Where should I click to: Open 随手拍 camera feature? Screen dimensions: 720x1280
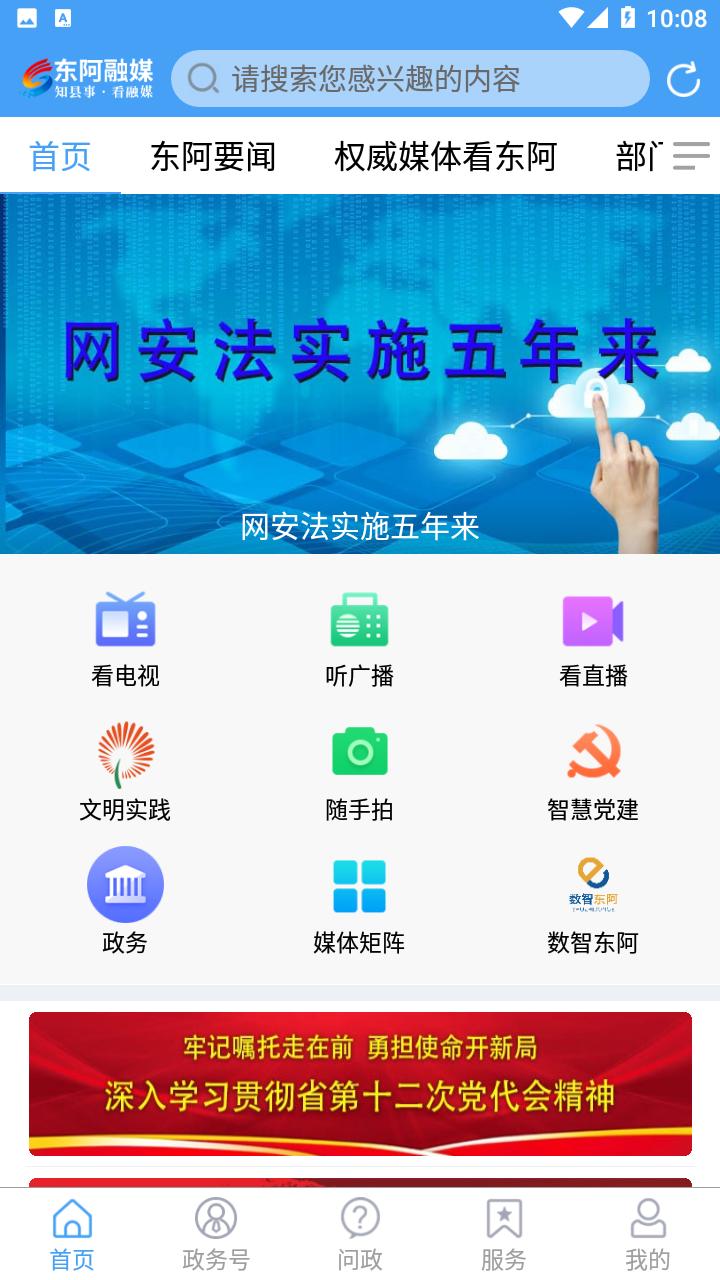pos(359,772)
